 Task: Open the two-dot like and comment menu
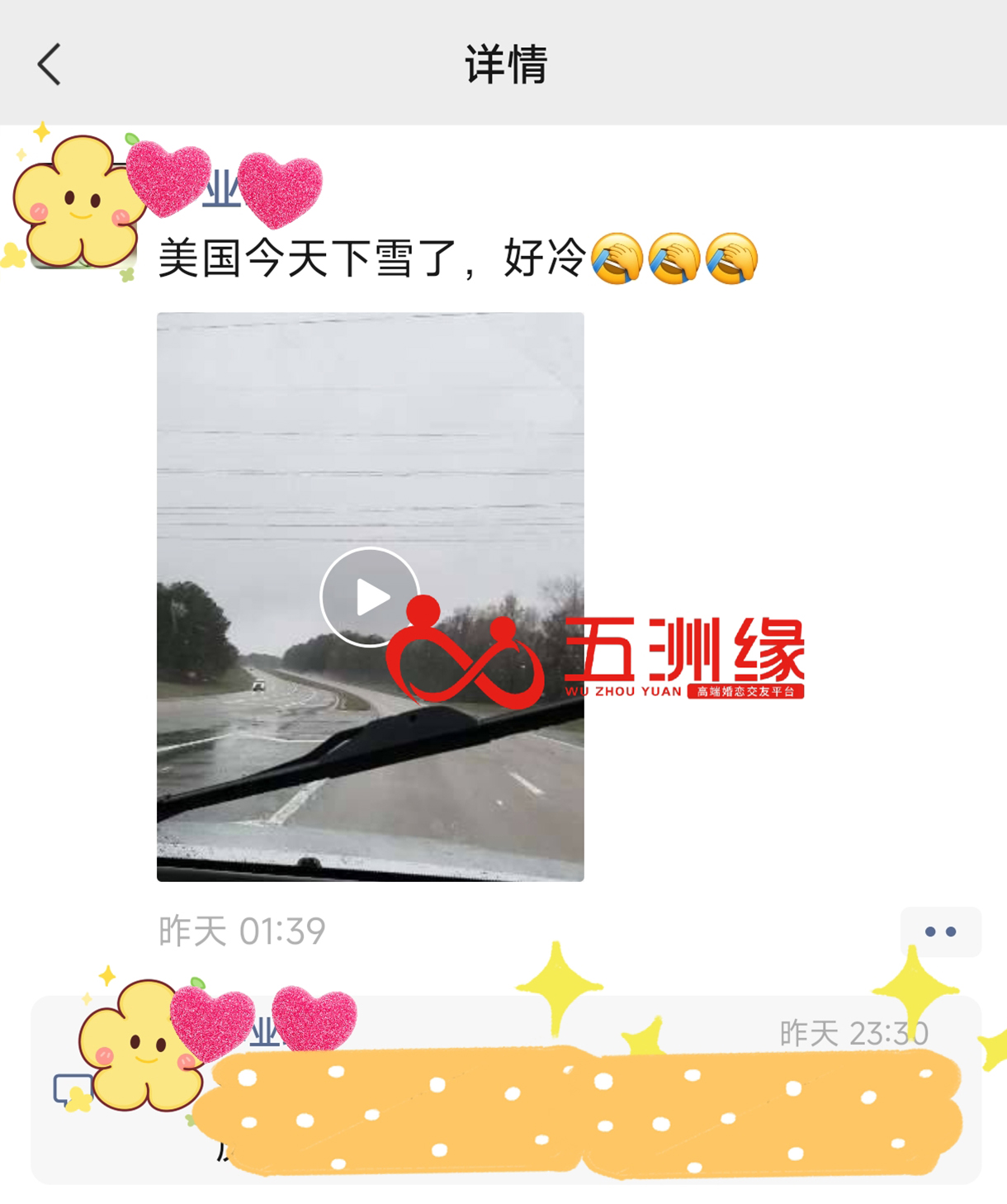(940, 931)
